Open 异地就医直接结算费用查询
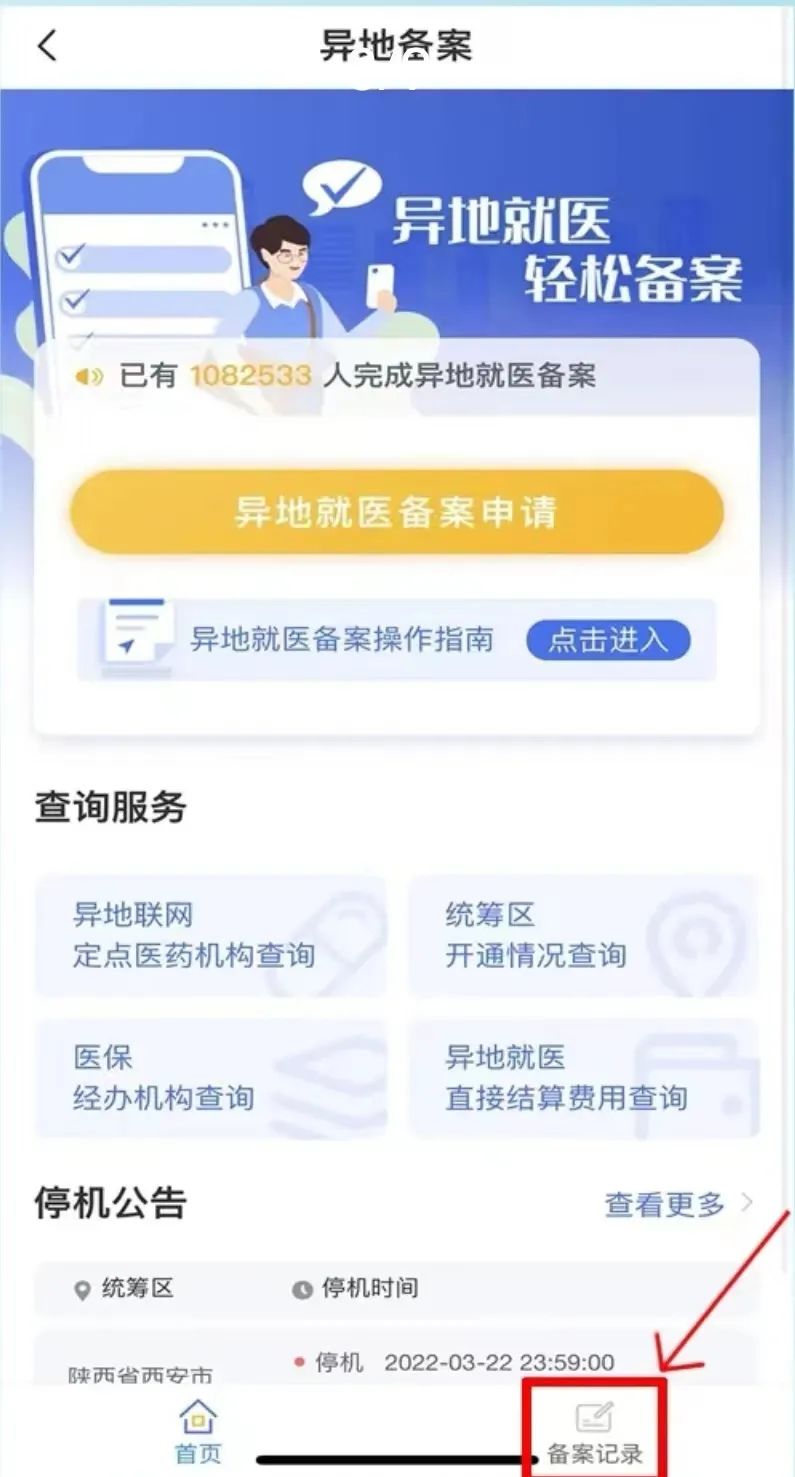Screen dimensions: 795x1477 pyautogui.click(x=583, y=1078)
